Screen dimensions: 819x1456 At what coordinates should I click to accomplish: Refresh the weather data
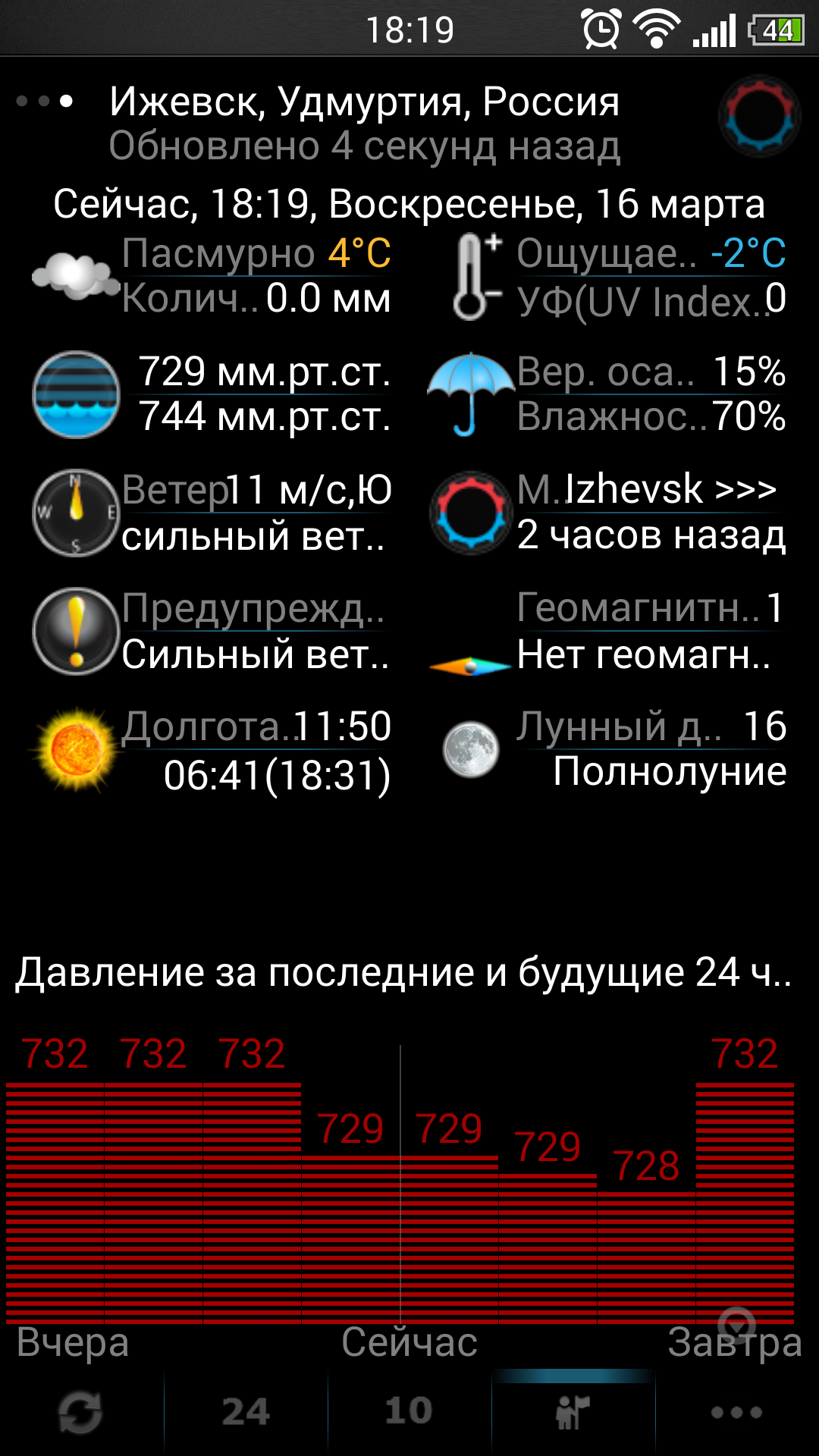[80, 1414]
